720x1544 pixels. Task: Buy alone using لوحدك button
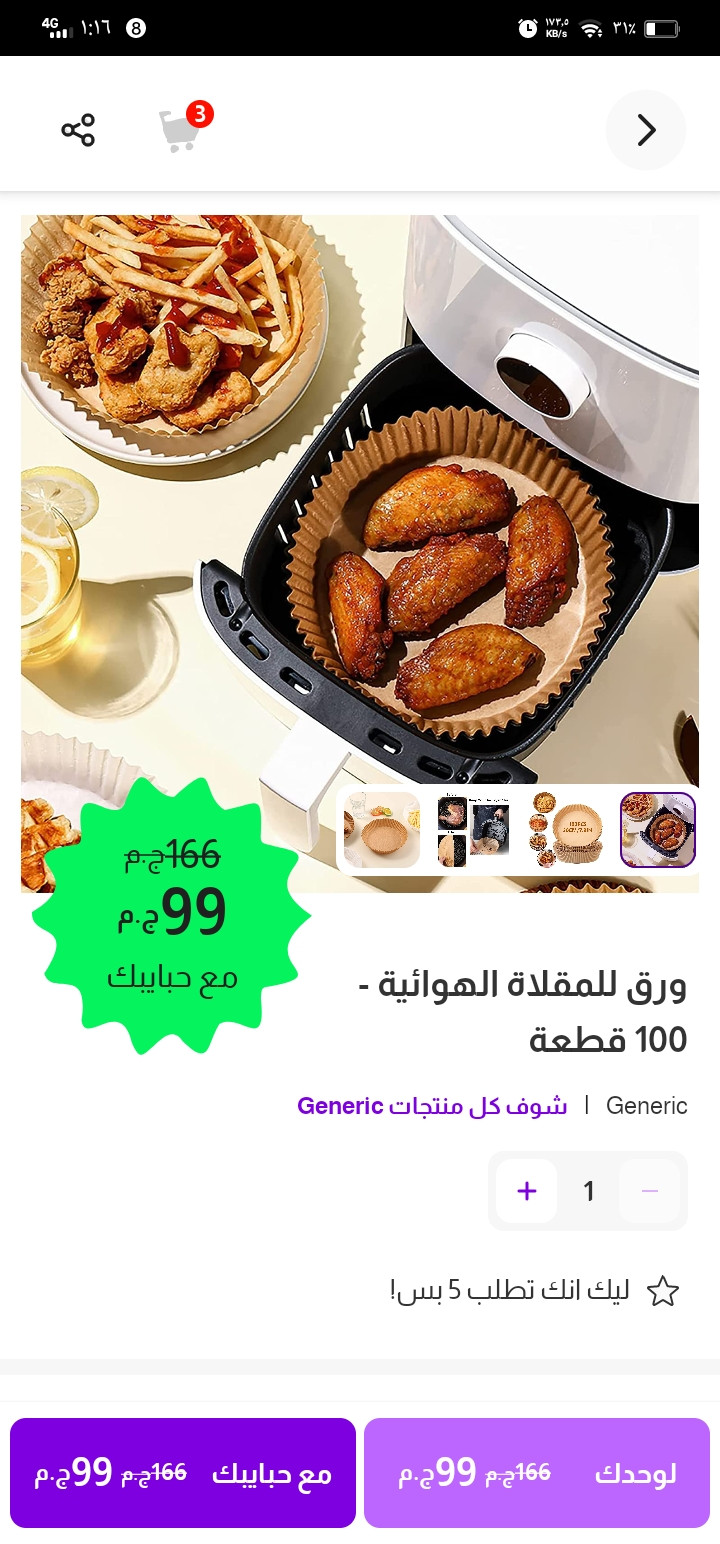pos(537,1473)
